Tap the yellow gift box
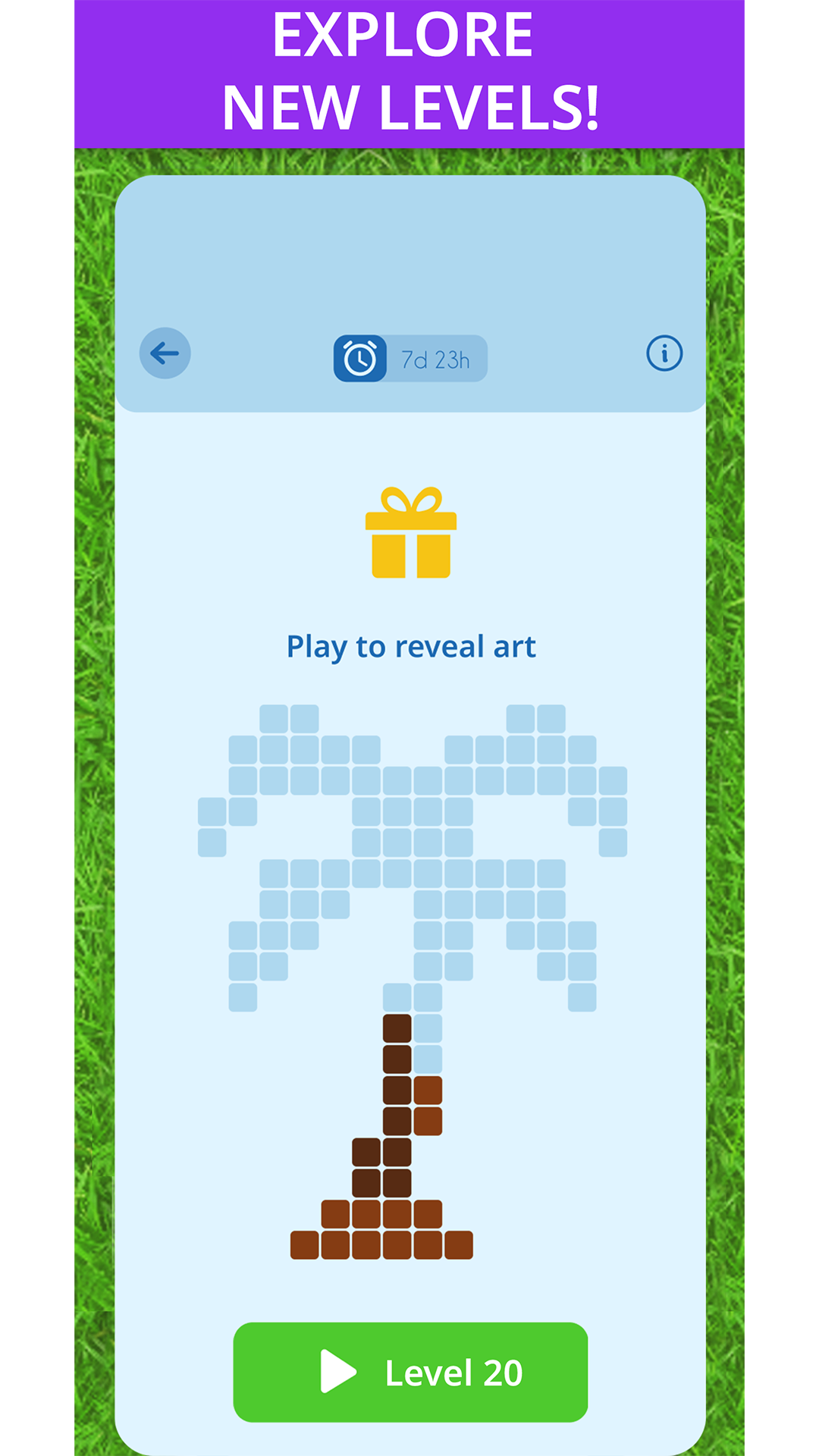This screenshot has height=1456, width=819. (x=410, y=533)
